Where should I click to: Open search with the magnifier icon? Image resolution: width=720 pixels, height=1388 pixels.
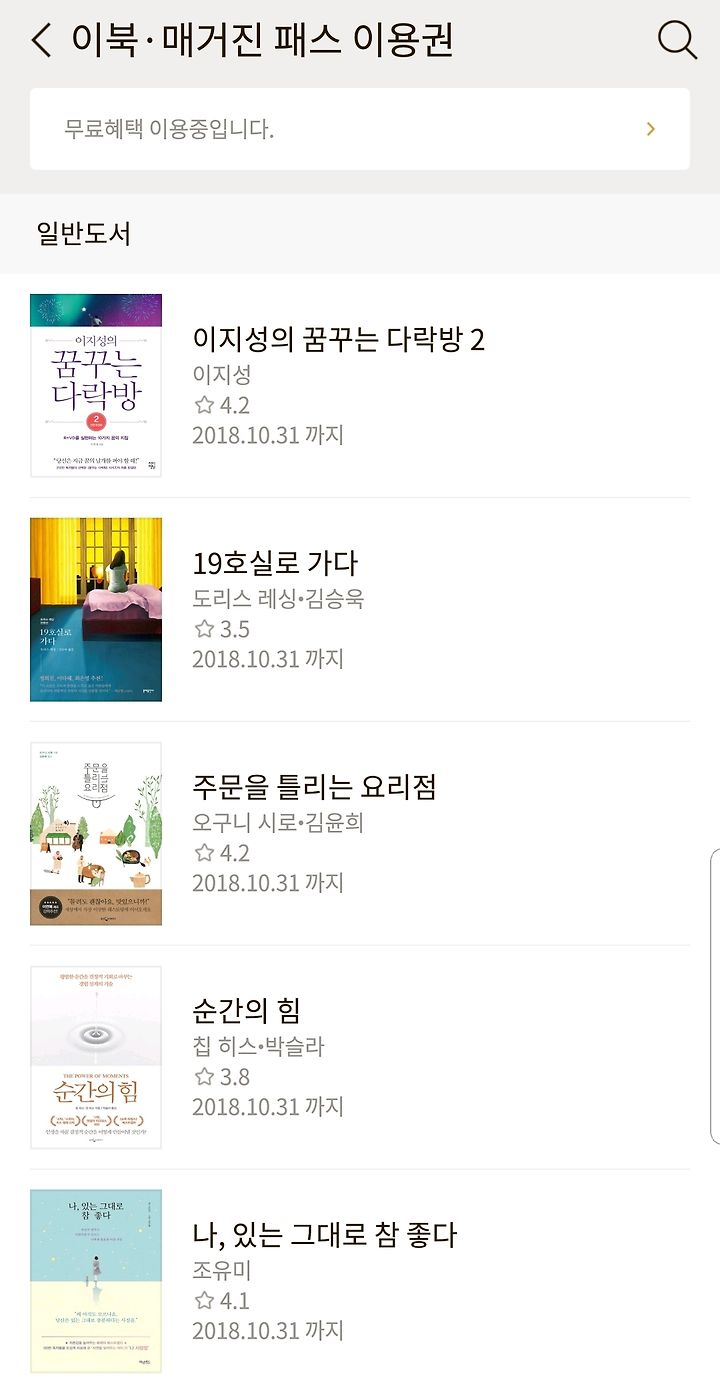(677, 40)
